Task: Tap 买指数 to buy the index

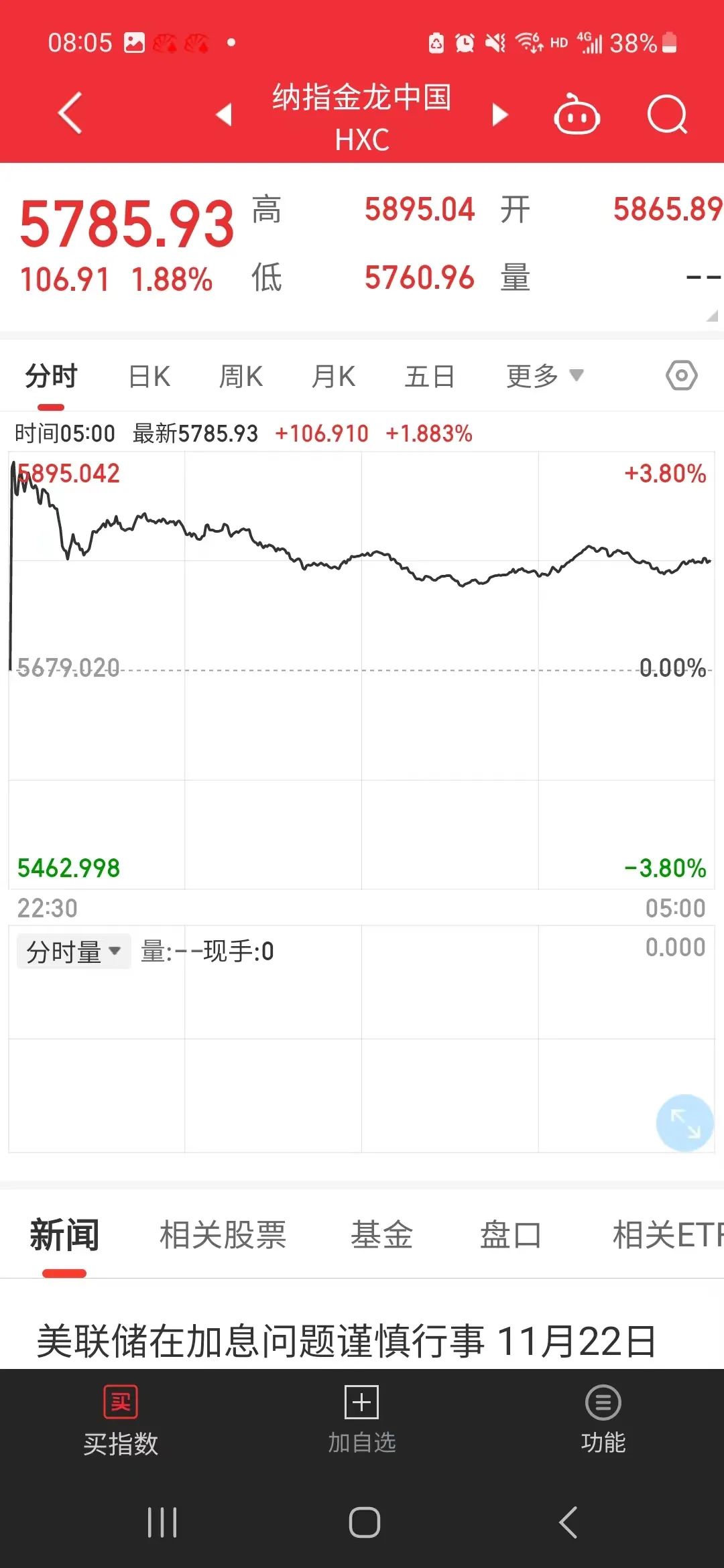Action: click(x=121, y=1421)
